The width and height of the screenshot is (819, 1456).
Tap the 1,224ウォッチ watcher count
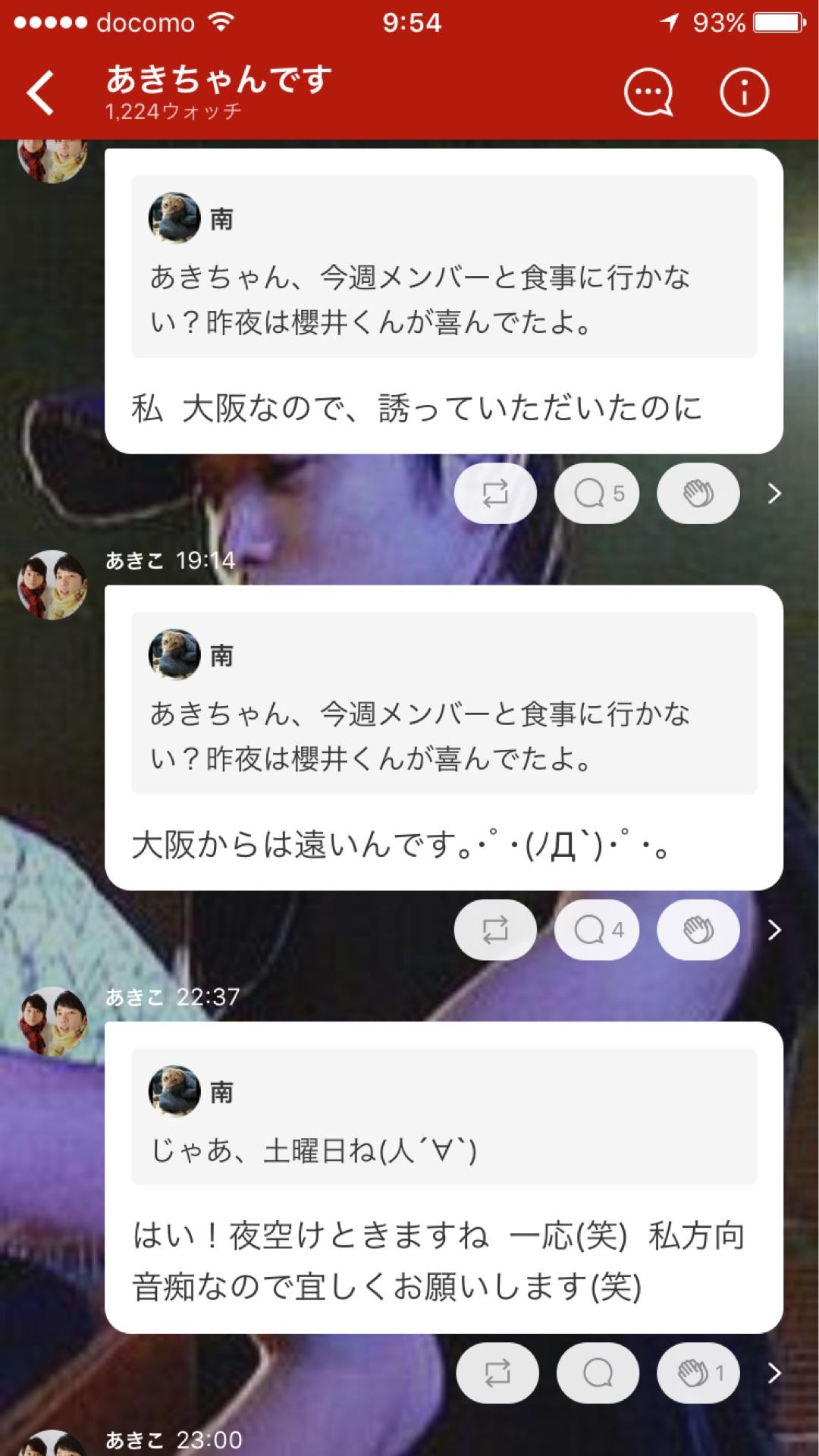(172, 111)
